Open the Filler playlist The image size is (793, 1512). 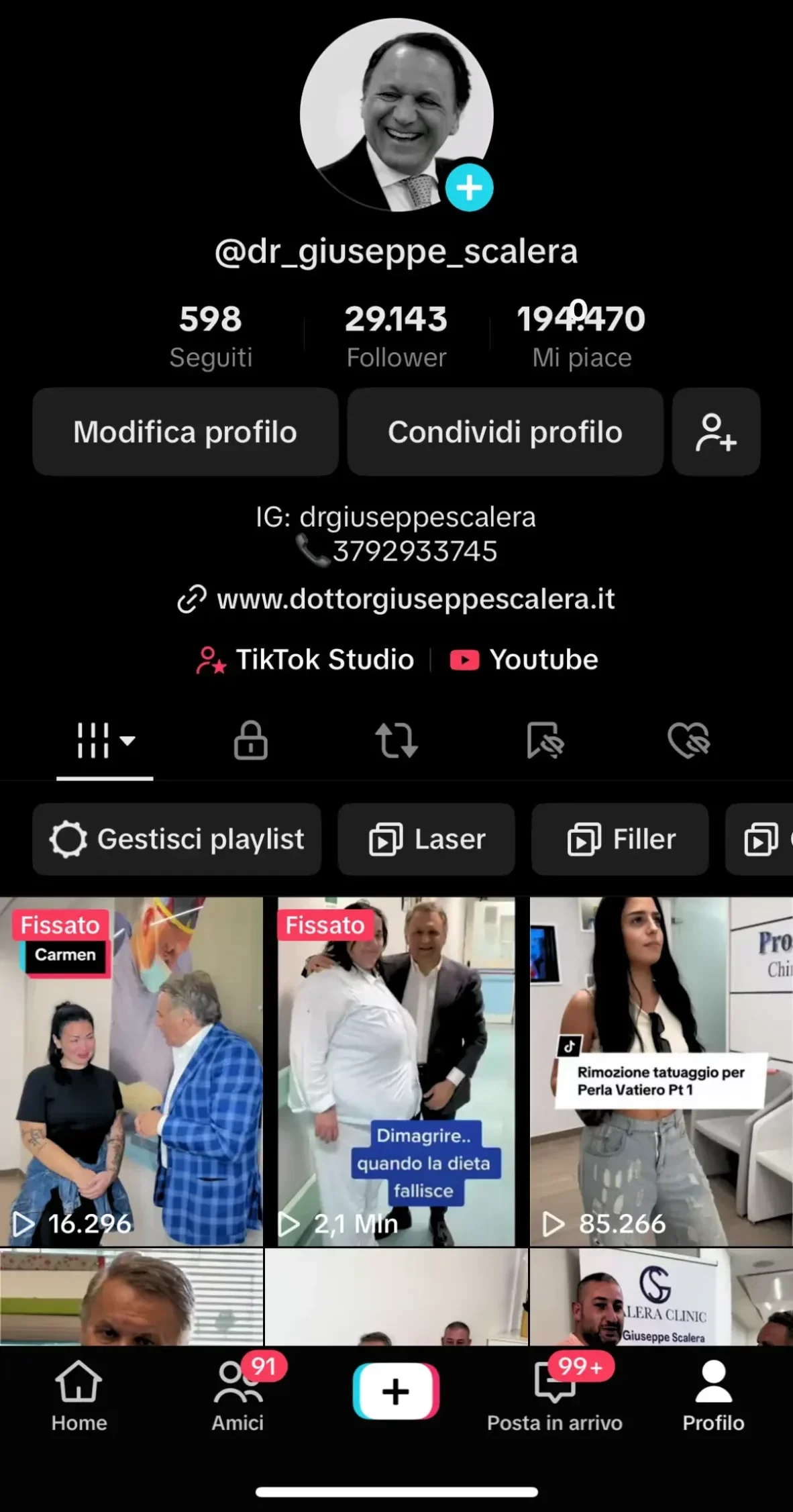coord(619,840)
